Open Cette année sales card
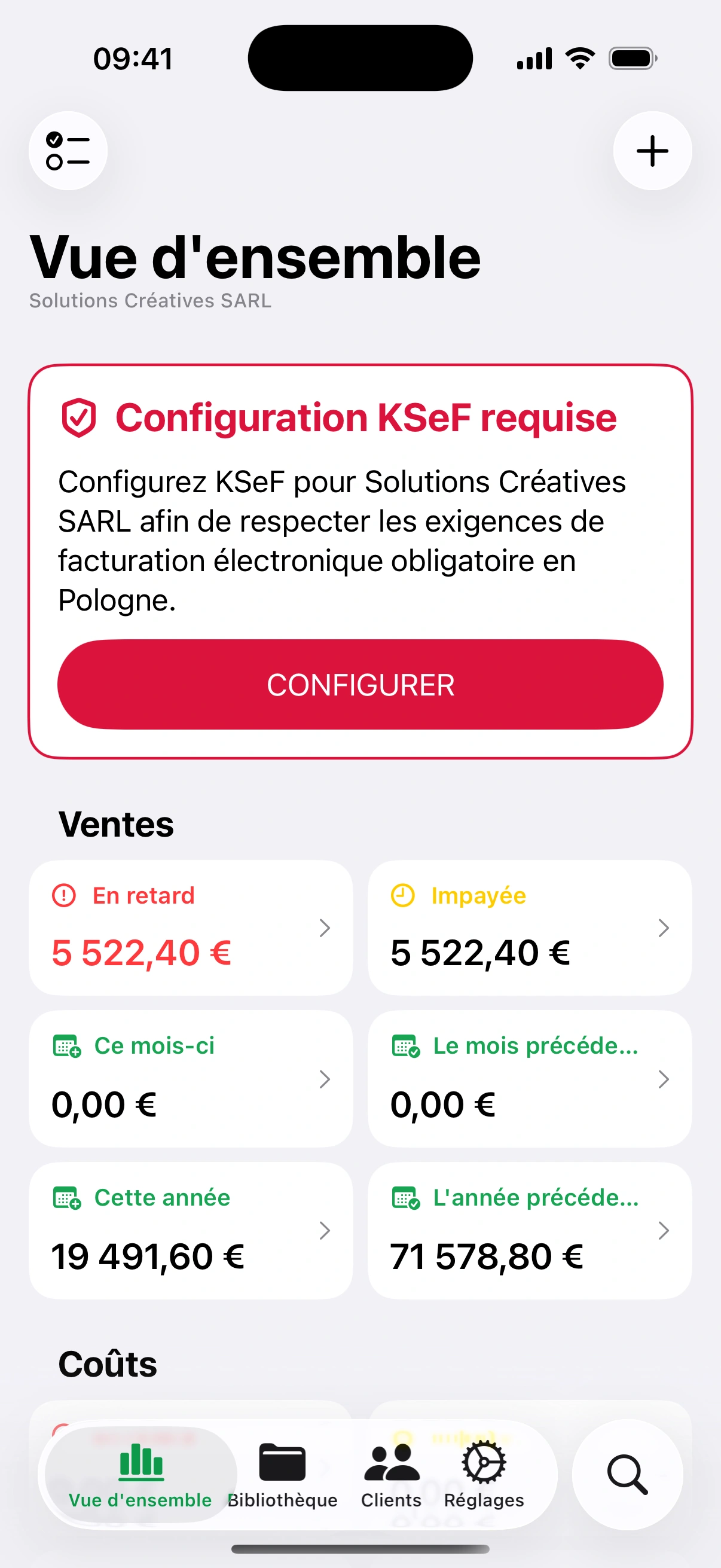721x1568 pixels. [x=191, y=1230]
